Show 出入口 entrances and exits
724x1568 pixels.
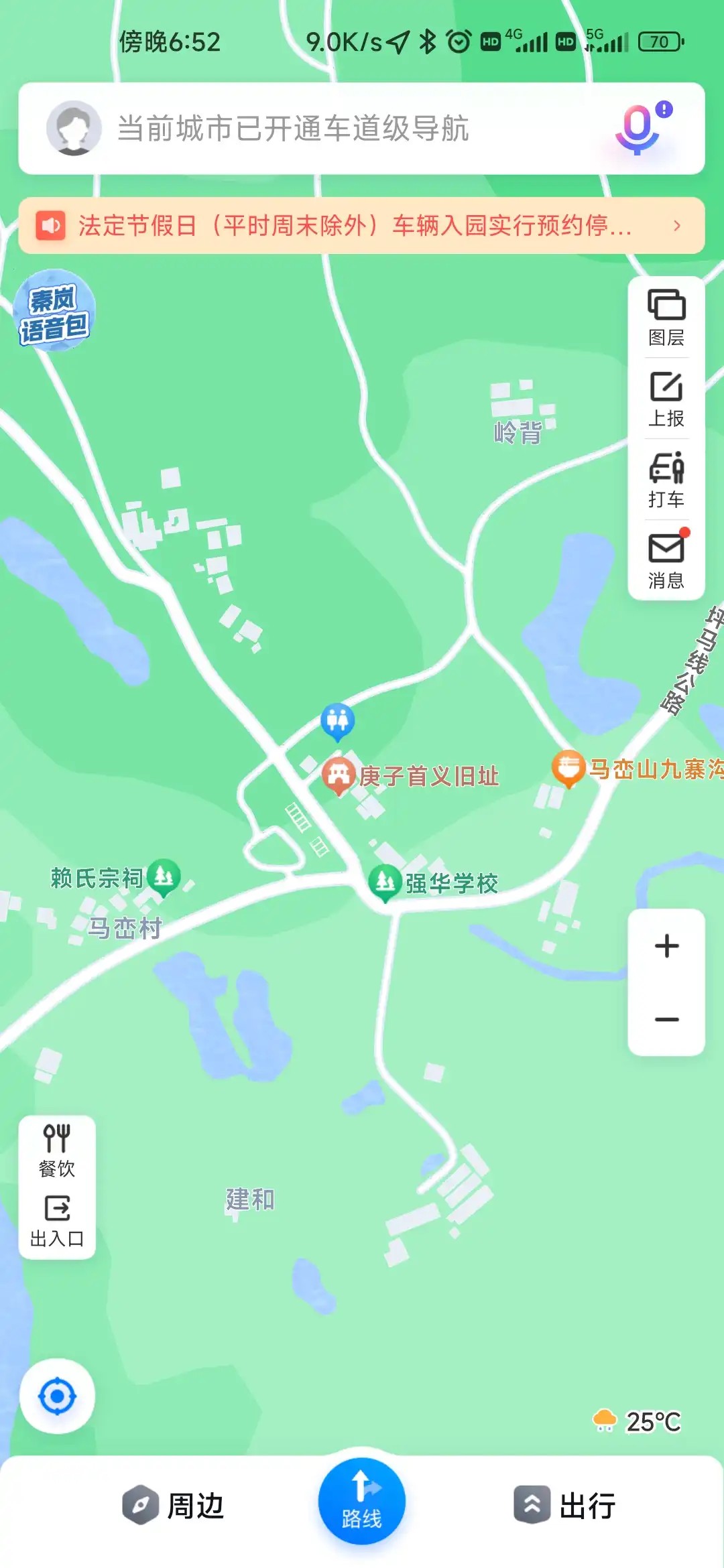coord(57,1222)
